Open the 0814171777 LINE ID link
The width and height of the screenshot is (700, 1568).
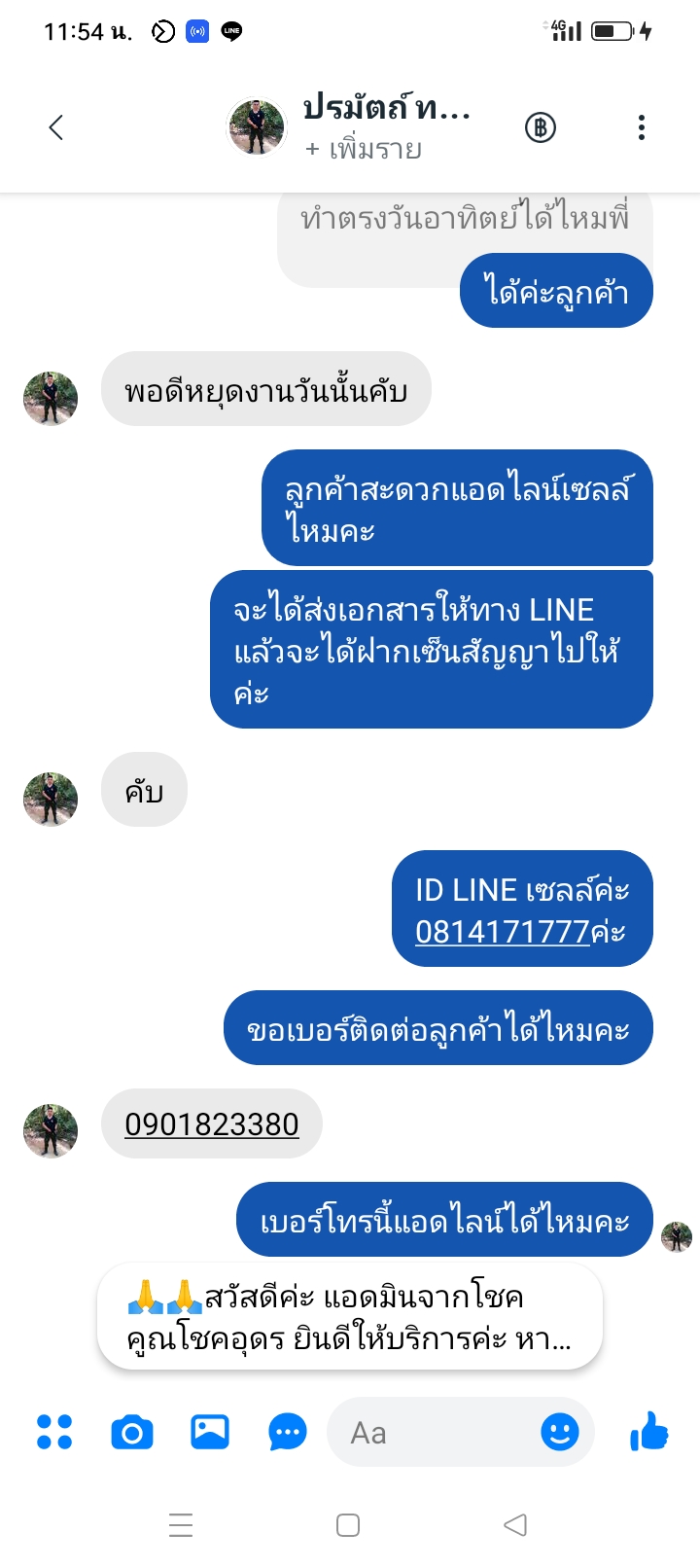[503, 932]
